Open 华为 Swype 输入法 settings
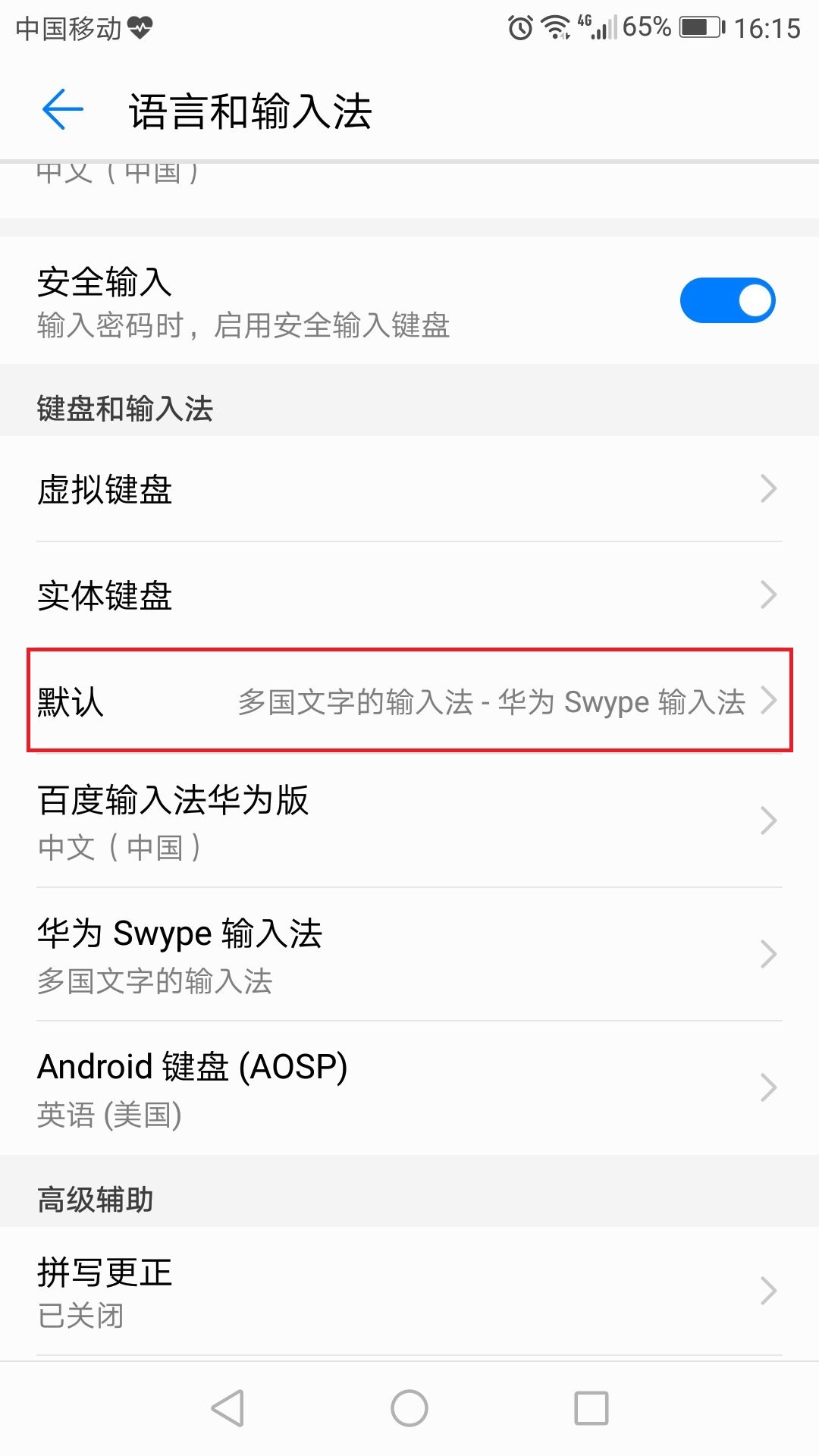Viewport: 819px width, 1456px height. pos(409,955)
